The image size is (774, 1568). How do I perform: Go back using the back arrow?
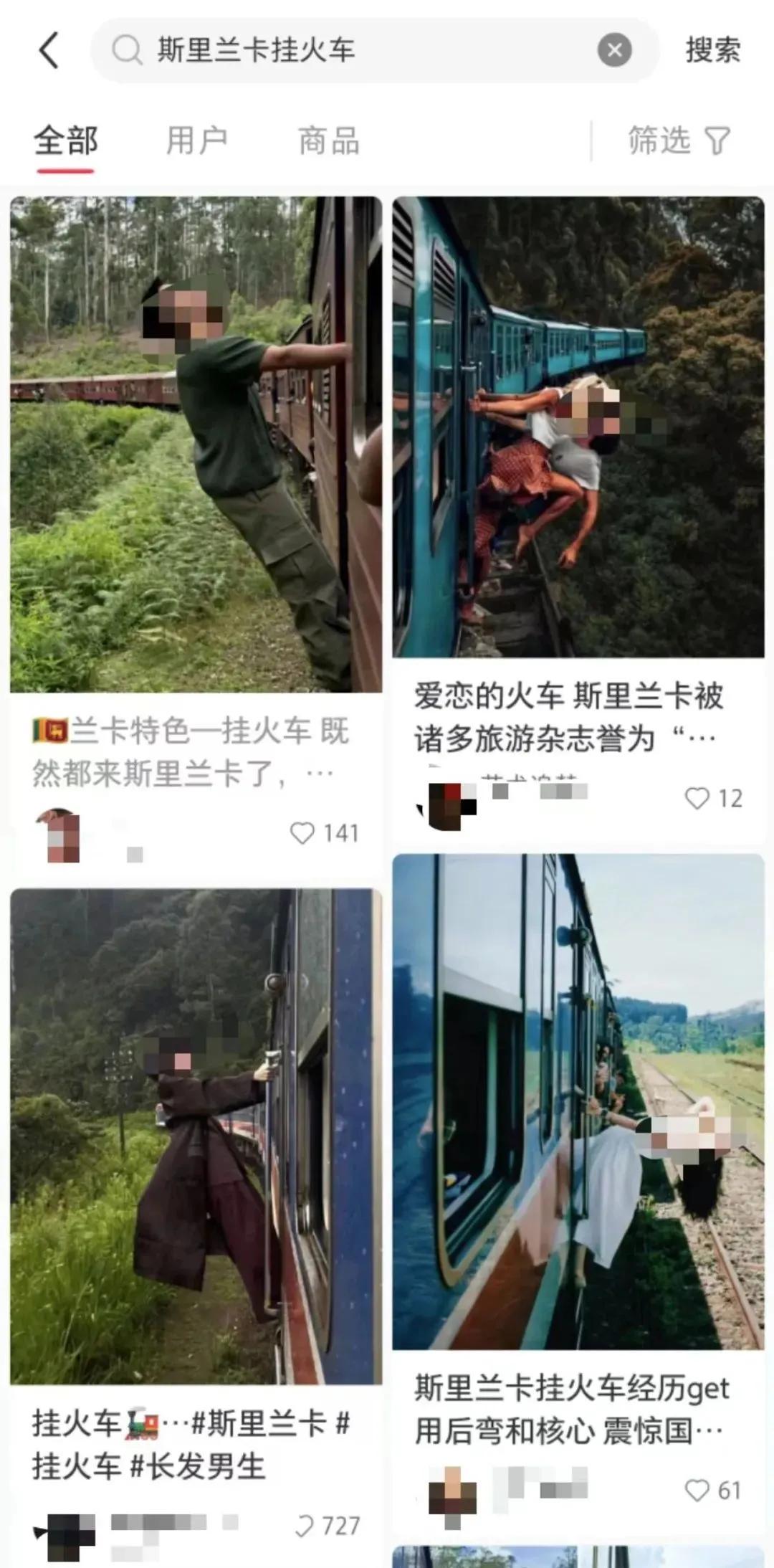[49, 50]
